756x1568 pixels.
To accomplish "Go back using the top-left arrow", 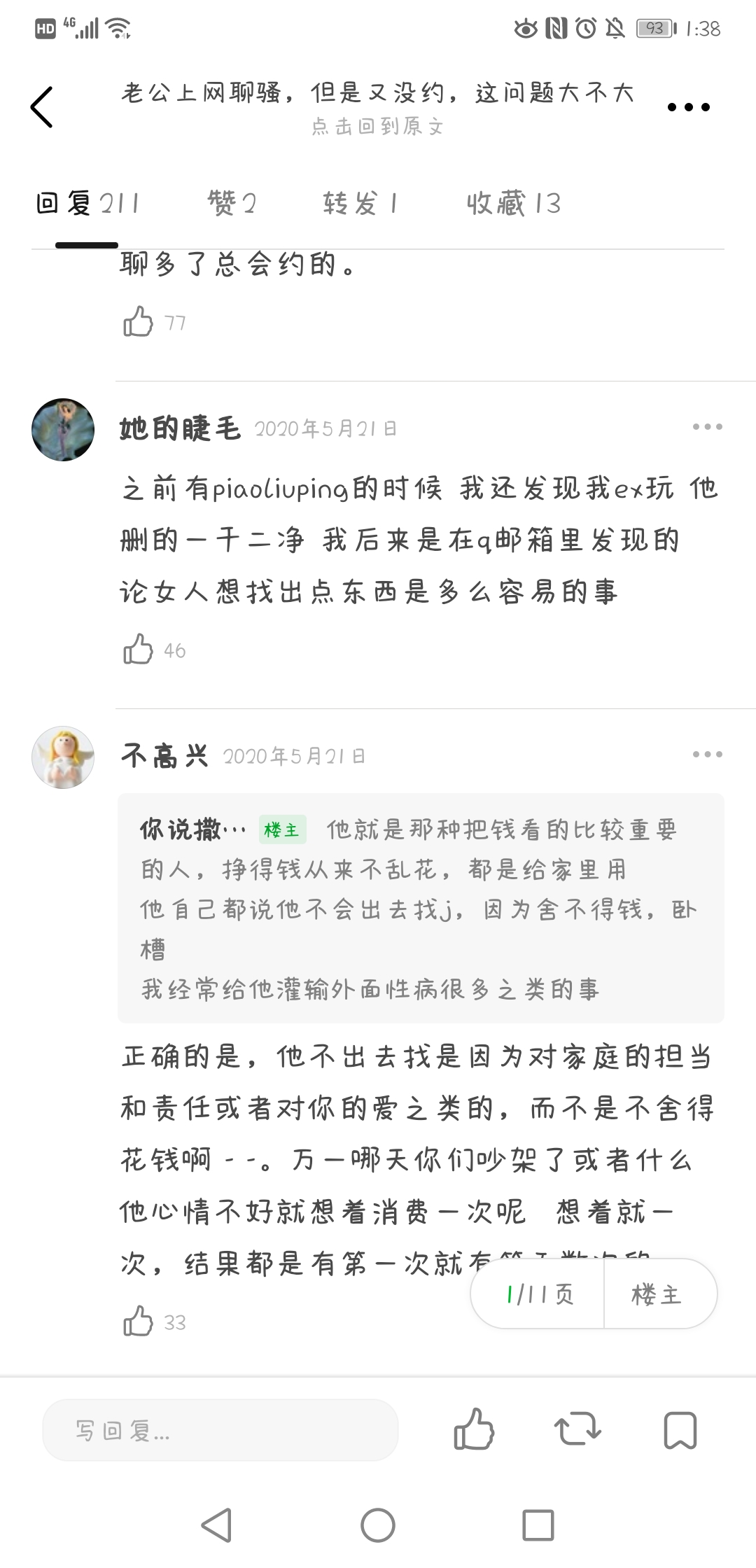I will [42, 107].
